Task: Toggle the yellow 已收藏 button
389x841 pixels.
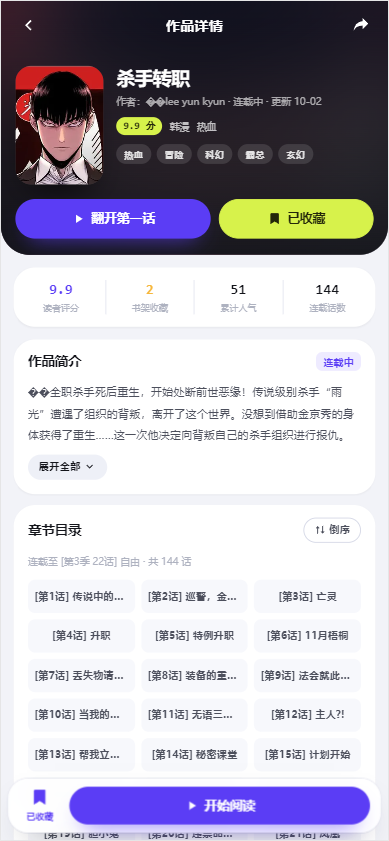Action: tap(296, 219)
